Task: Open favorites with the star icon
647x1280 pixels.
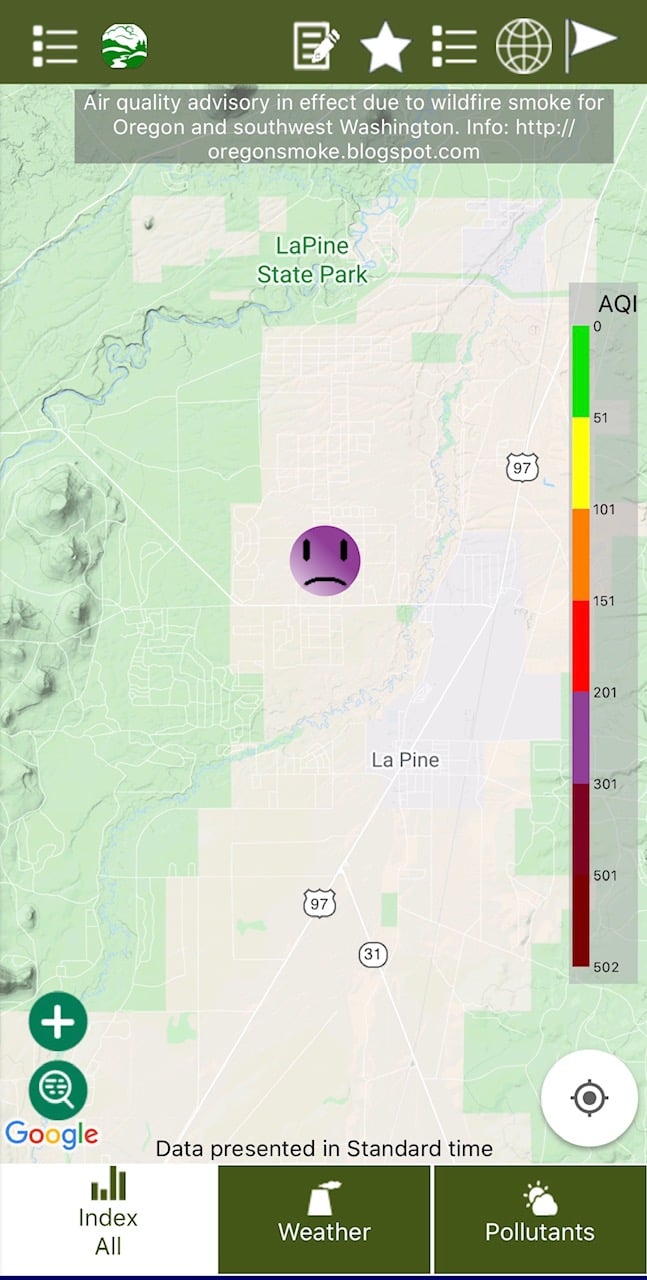Action: [385, 47]
